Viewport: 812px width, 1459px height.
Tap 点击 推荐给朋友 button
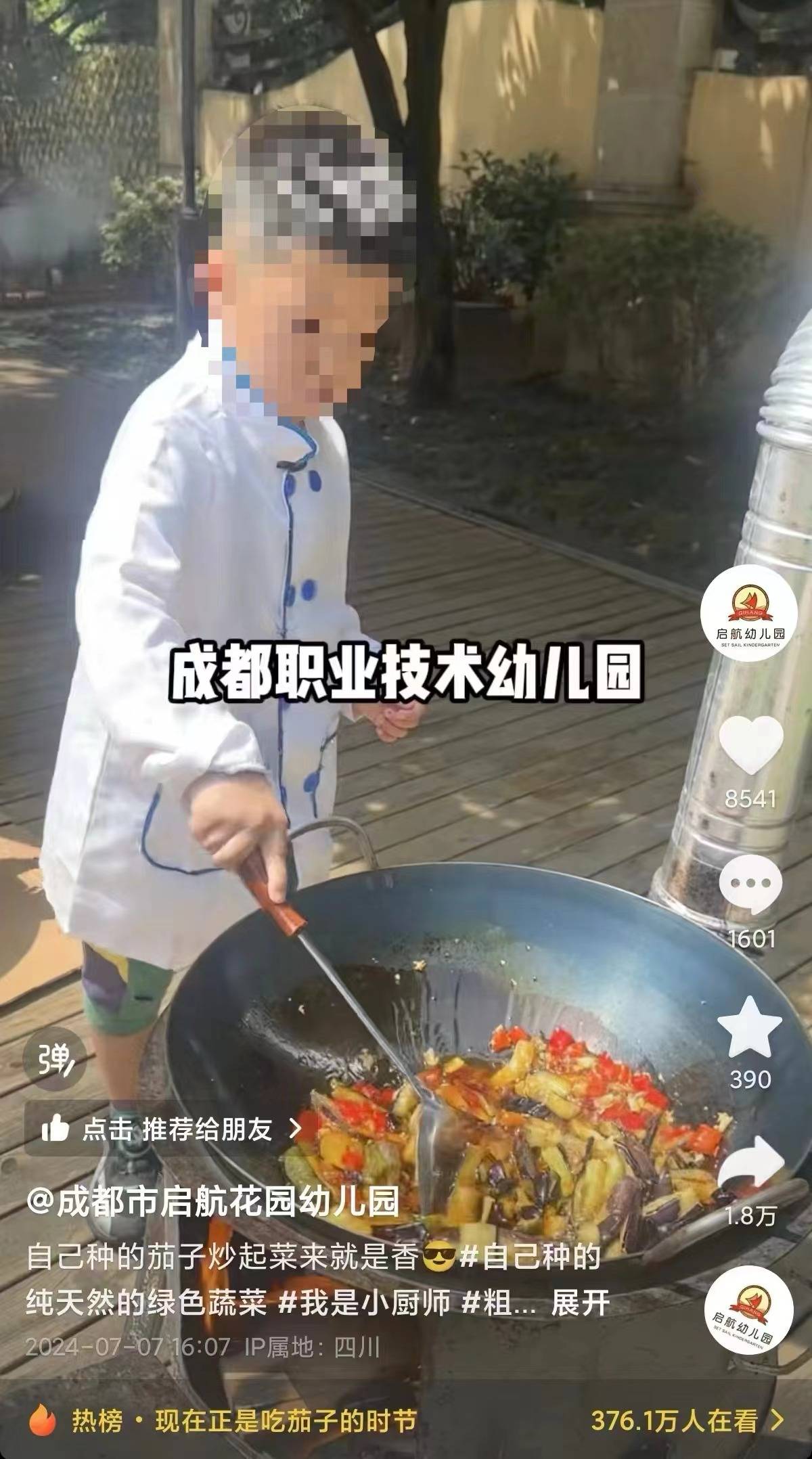171,1129
